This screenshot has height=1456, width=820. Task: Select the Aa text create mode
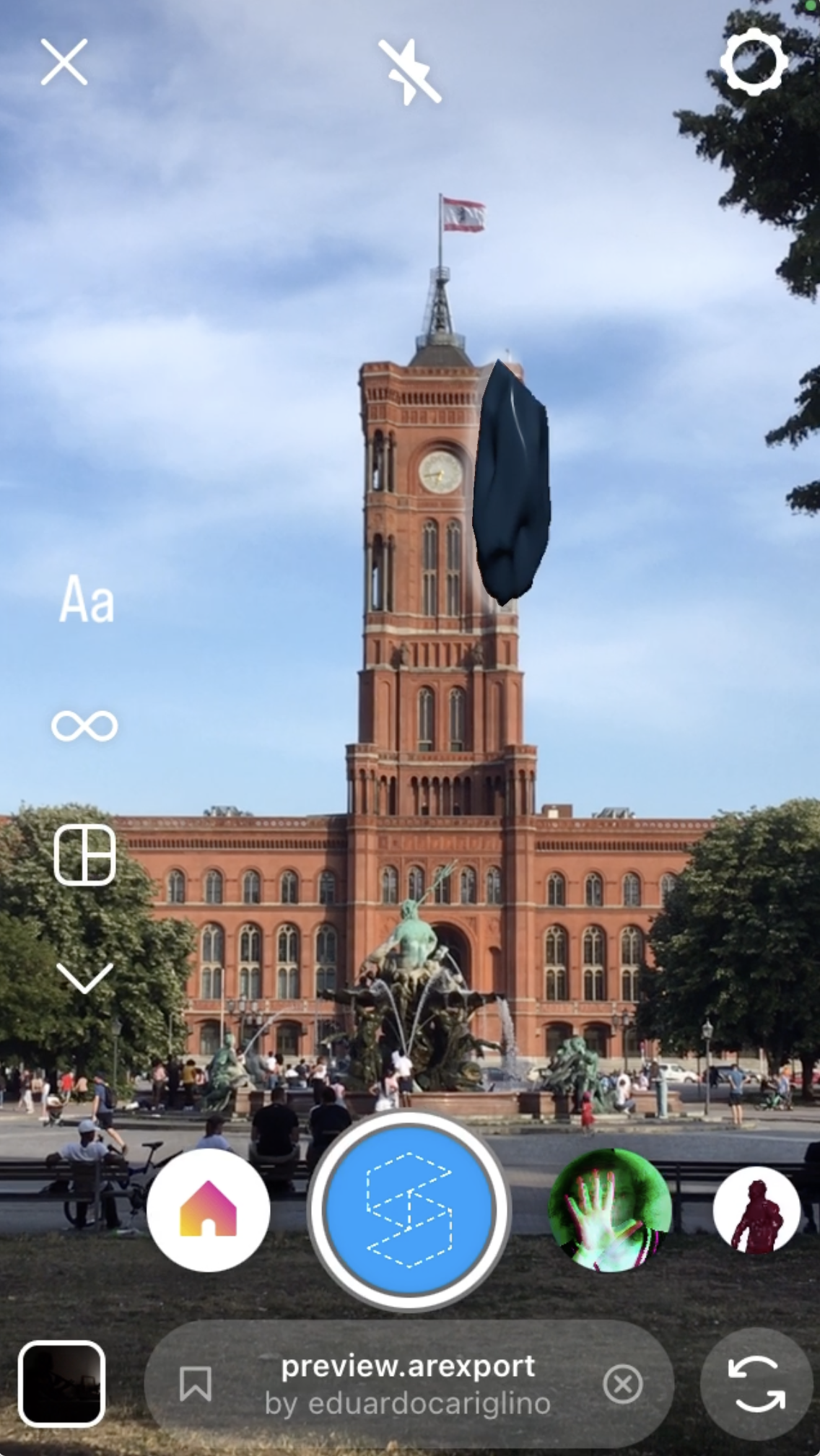[87, 598]
